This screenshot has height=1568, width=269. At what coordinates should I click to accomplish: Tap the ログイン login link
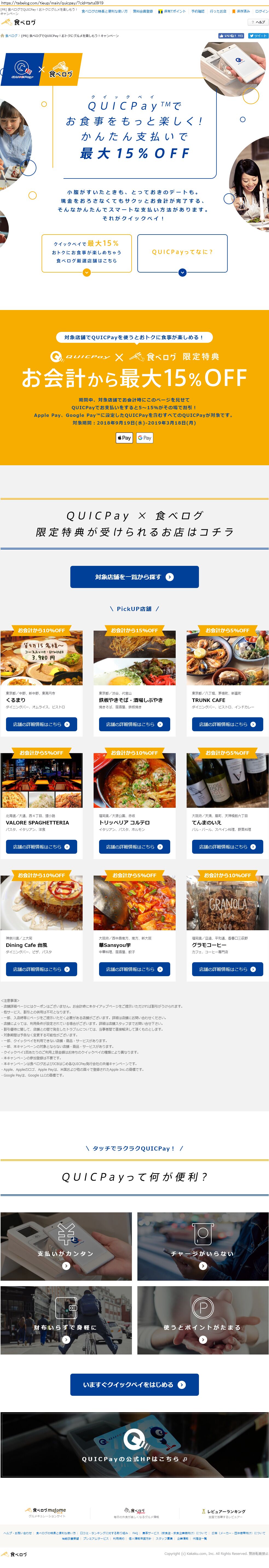(261, 11)
